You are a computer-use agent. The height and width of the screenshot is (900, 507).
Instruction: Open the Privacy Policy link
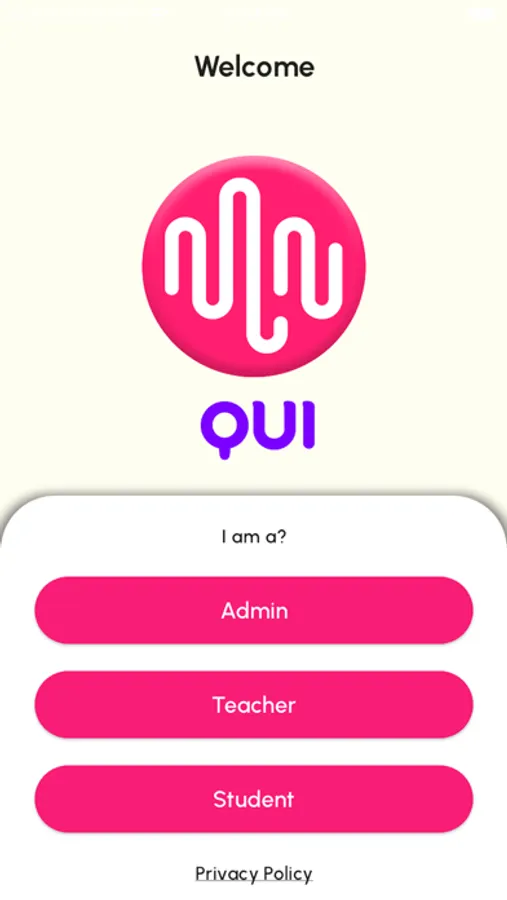pyautogui.click(x=254, y=873)
